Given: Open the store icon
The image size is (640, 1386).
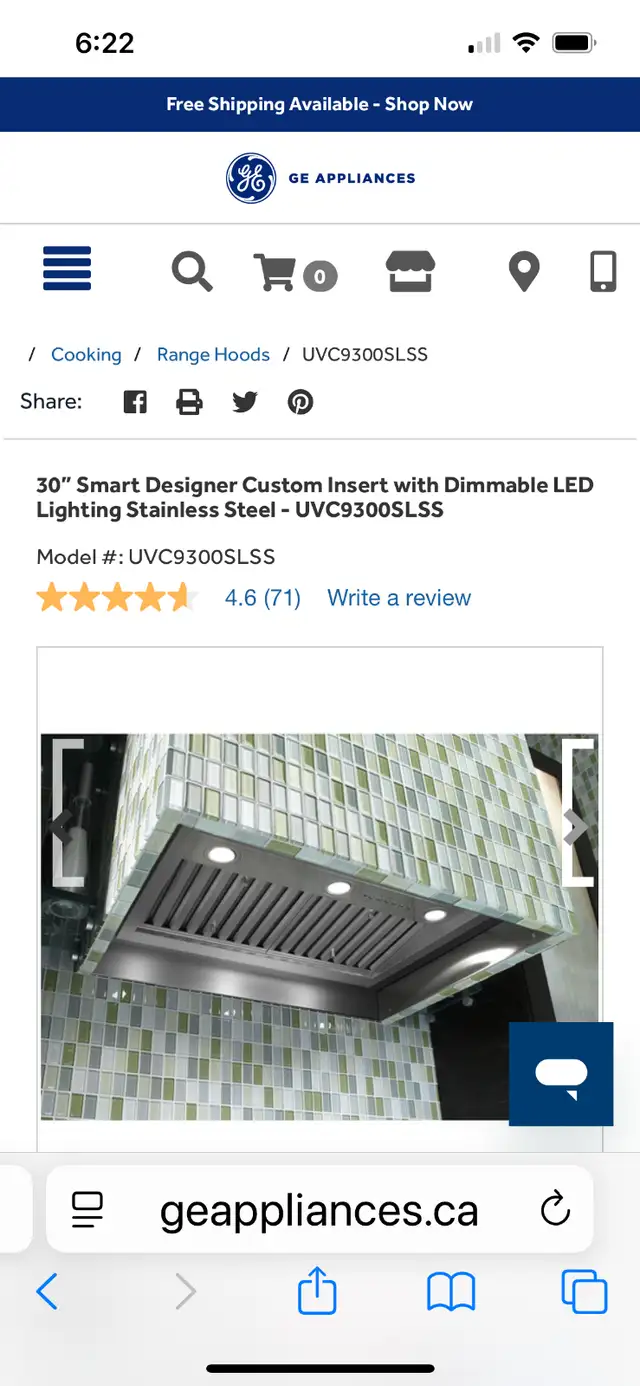Looking at the screenshot, I should pos(412,271).
